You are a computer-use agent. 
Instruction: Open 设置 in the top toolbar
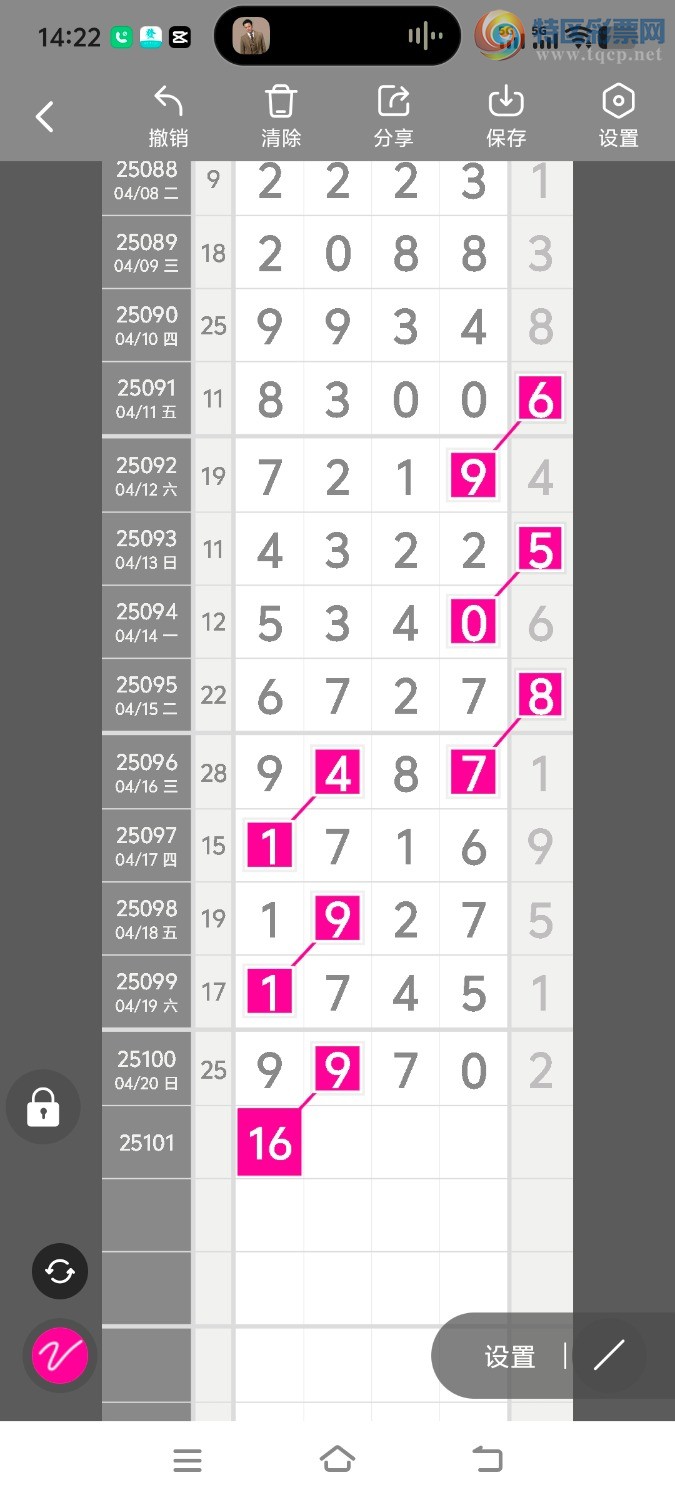click(x=618, y=116)
